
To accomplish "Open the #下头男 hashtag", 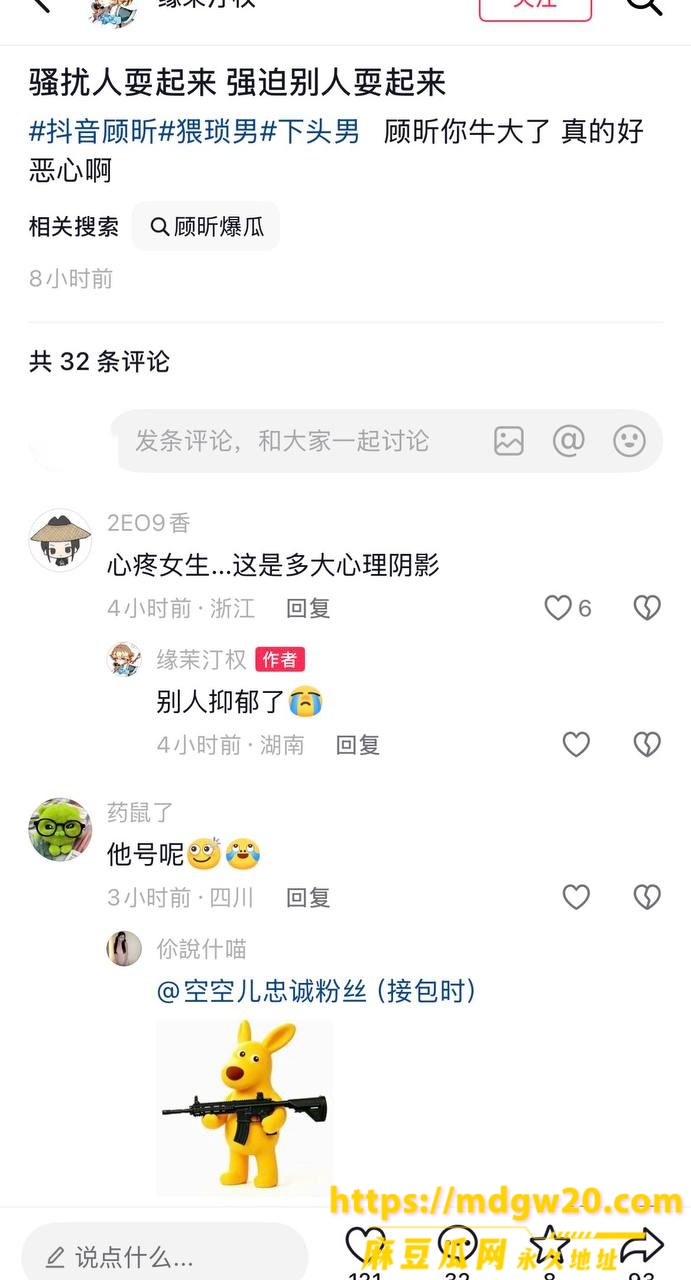I will pyautogui.click(x=310, y=132).
